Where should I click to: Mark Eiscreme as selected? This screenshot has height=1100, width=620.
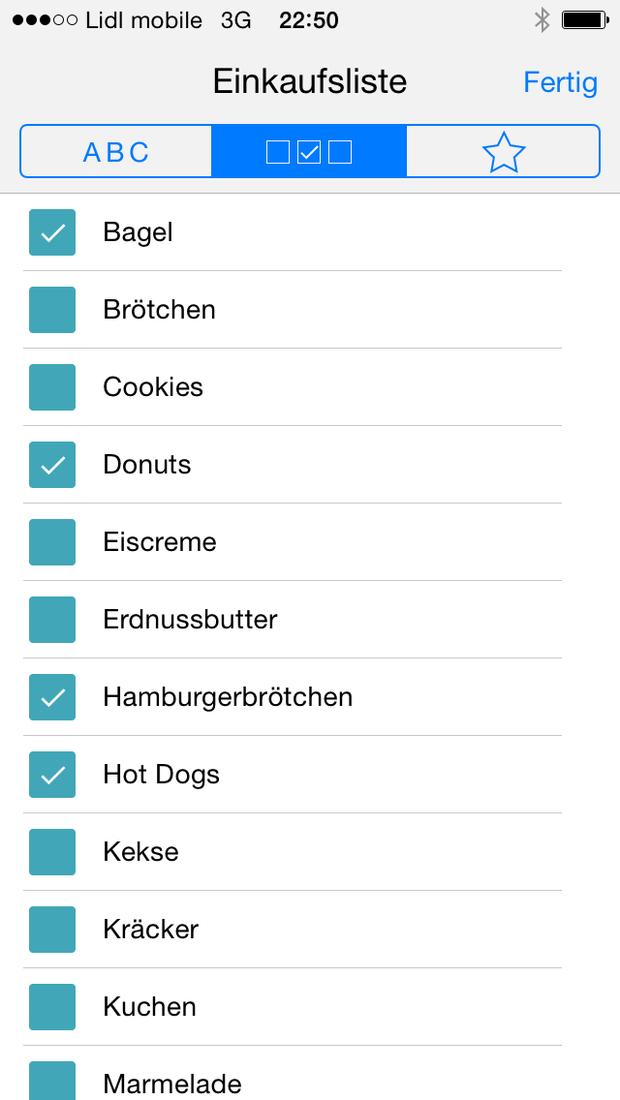(x=52, y=542)
